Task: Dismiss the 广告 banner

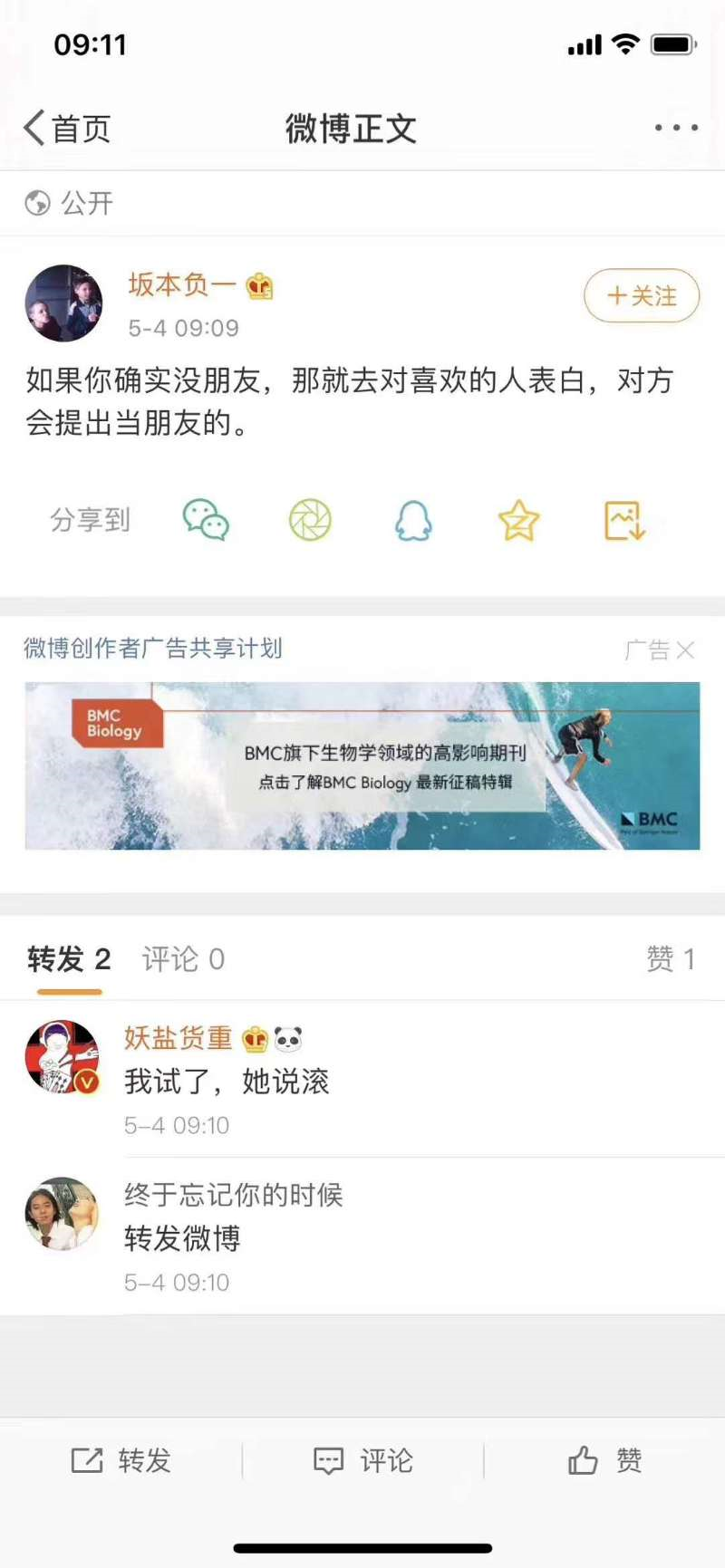Action: pyautogui.click(x=685, y=649)
